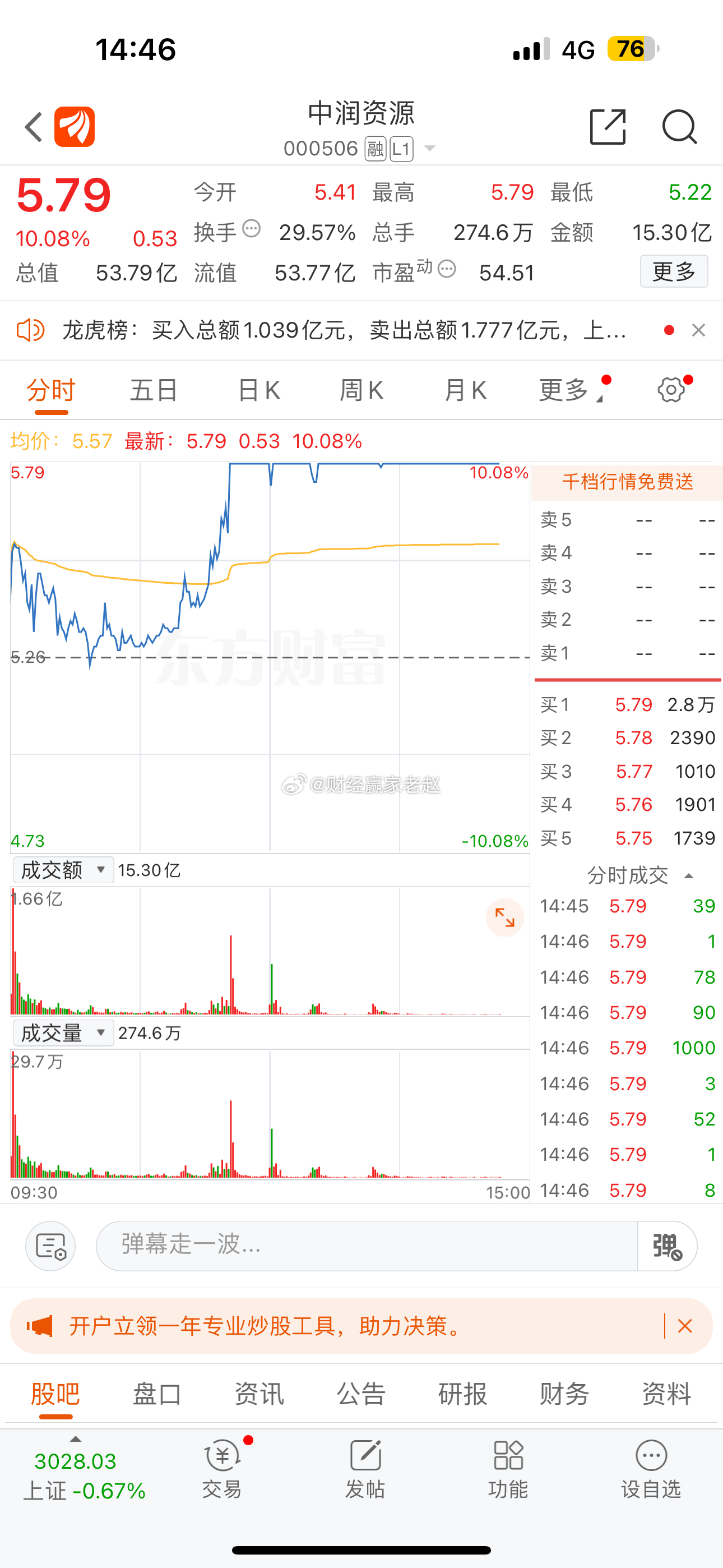Close the 开户 promotion banner
The image size is (723, 1568).
coord(685,1326)
